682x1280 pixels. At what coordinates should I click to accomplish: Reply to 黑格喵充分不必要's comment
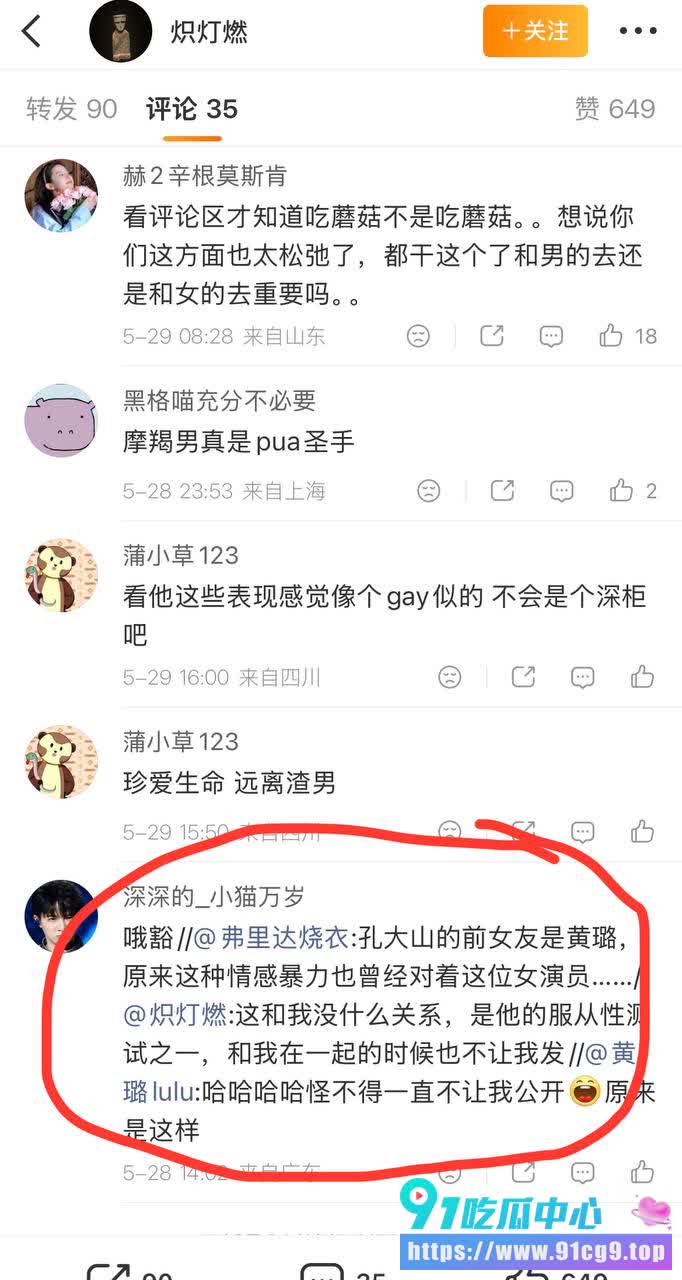[561, 490]
